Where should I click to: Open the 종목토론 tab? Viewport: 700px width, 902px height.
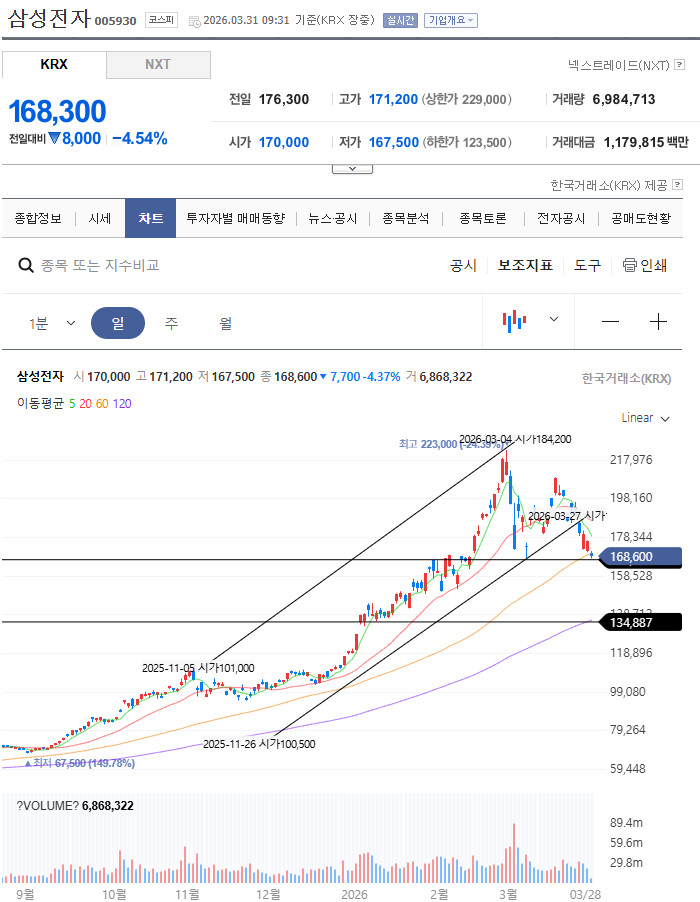(483, 219)
